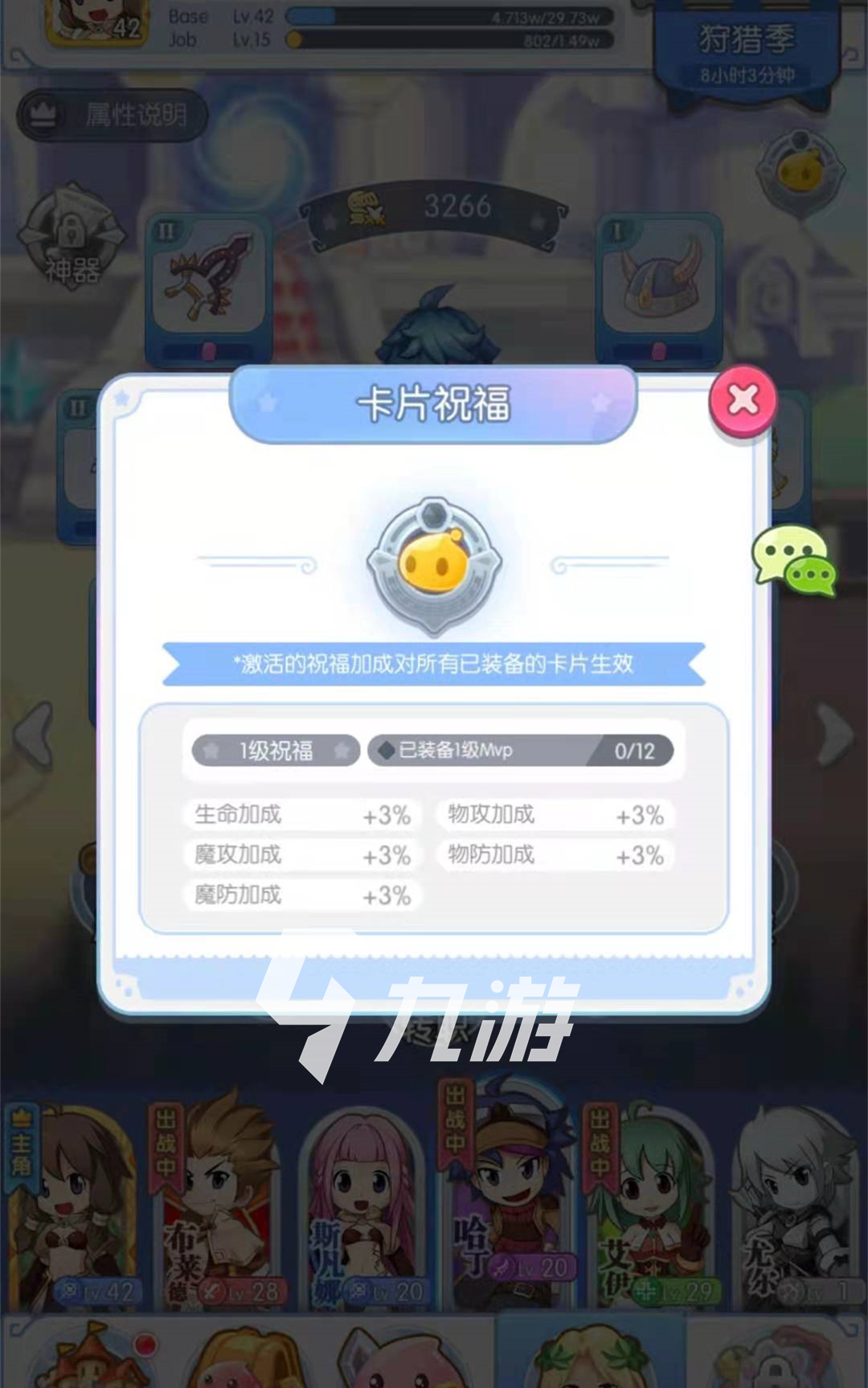Select the 斯凡娜 character card
This screenshot has height=1388, width=868.
pyautogui.click(x=362, y=1206)
